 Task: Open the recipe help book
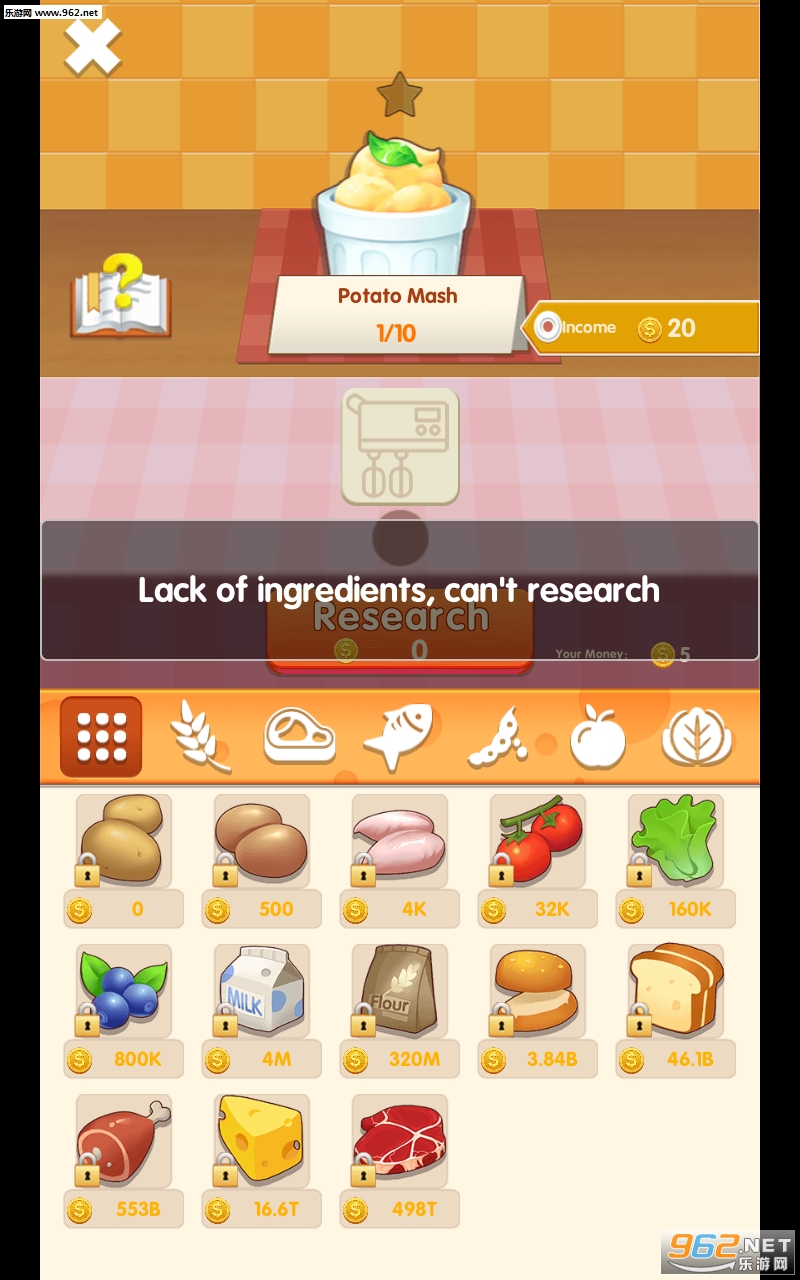click(x=120, y=297)
